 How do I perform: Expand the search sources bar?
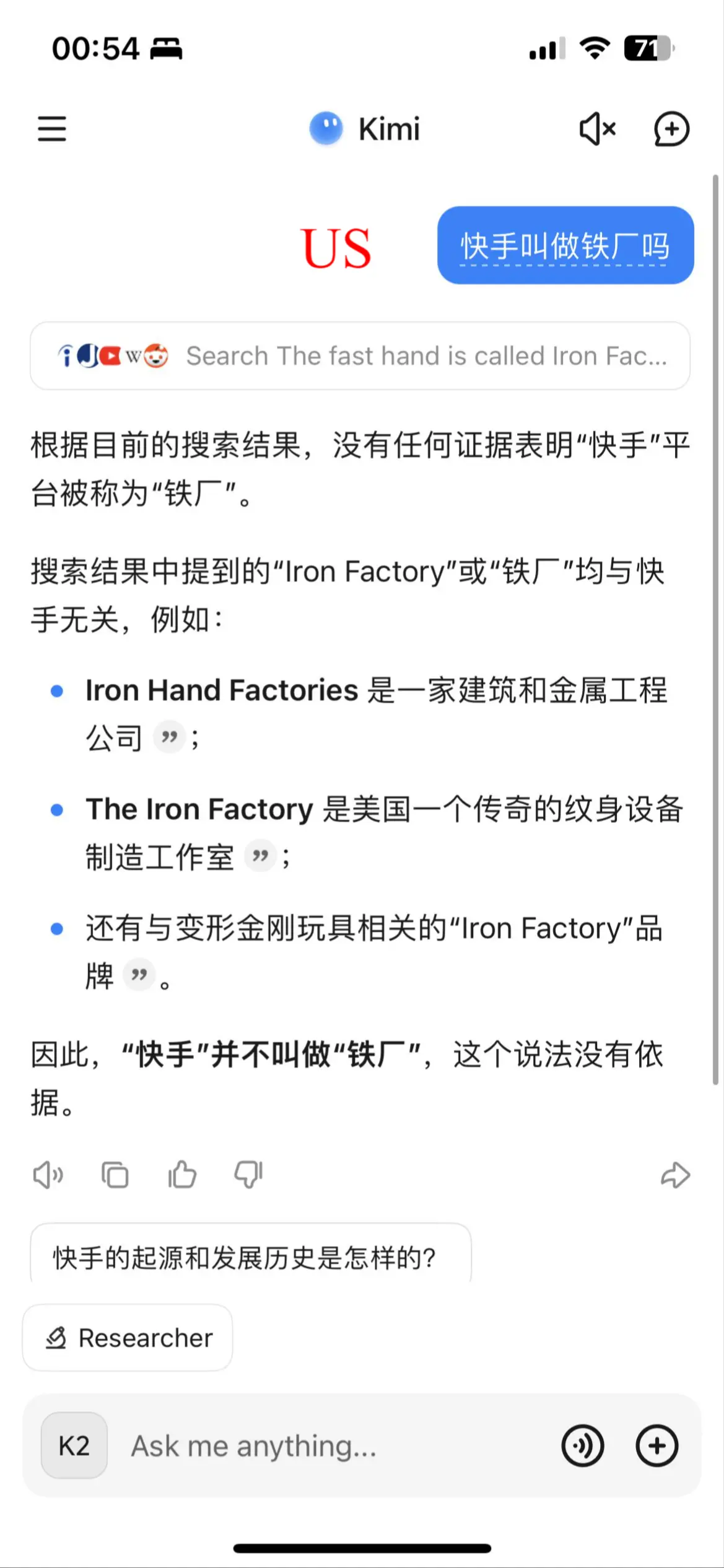360,356
